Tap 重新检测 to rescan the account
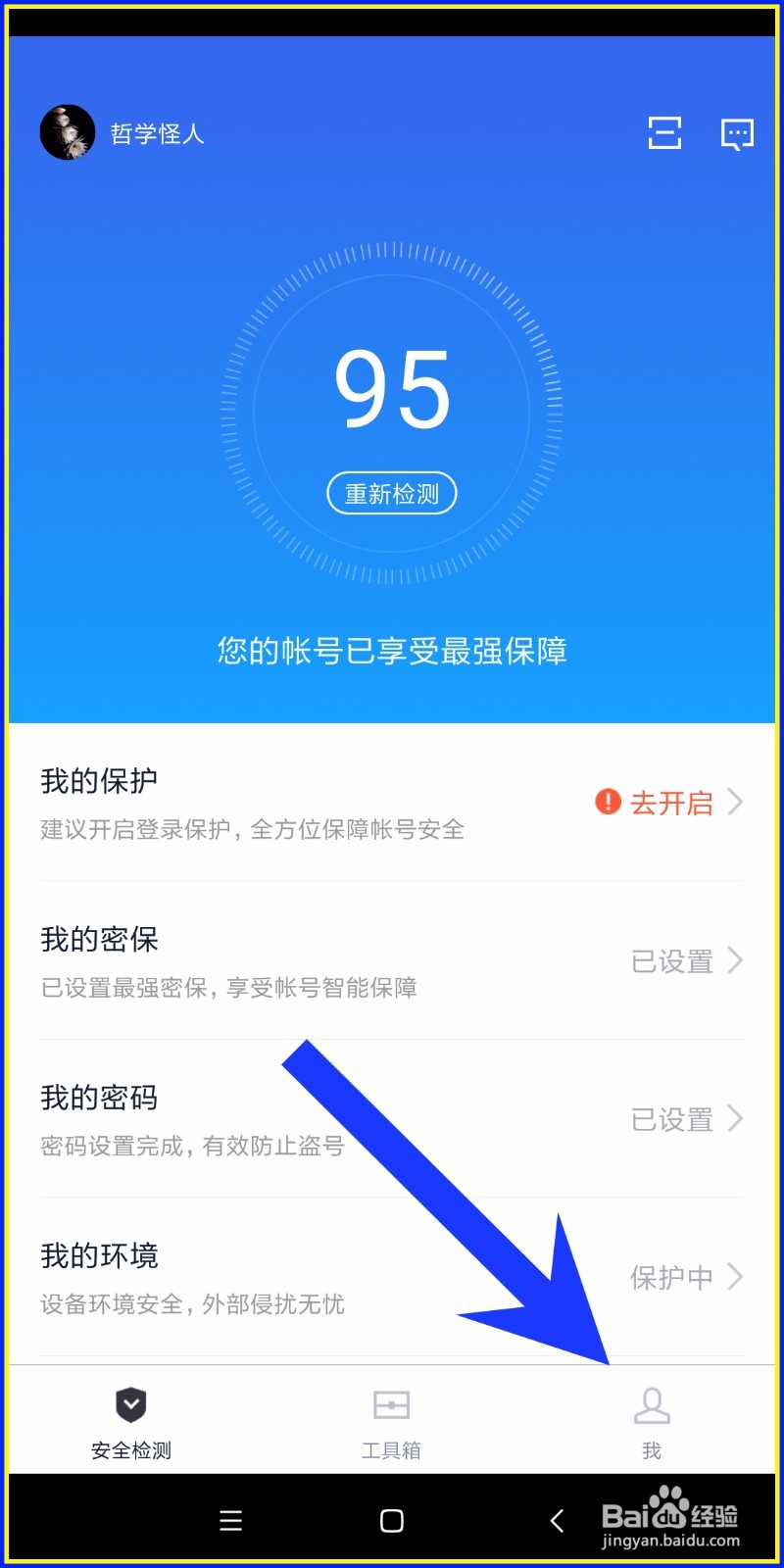The height and width of the screenshot is (1568, 784). [391, 494]
